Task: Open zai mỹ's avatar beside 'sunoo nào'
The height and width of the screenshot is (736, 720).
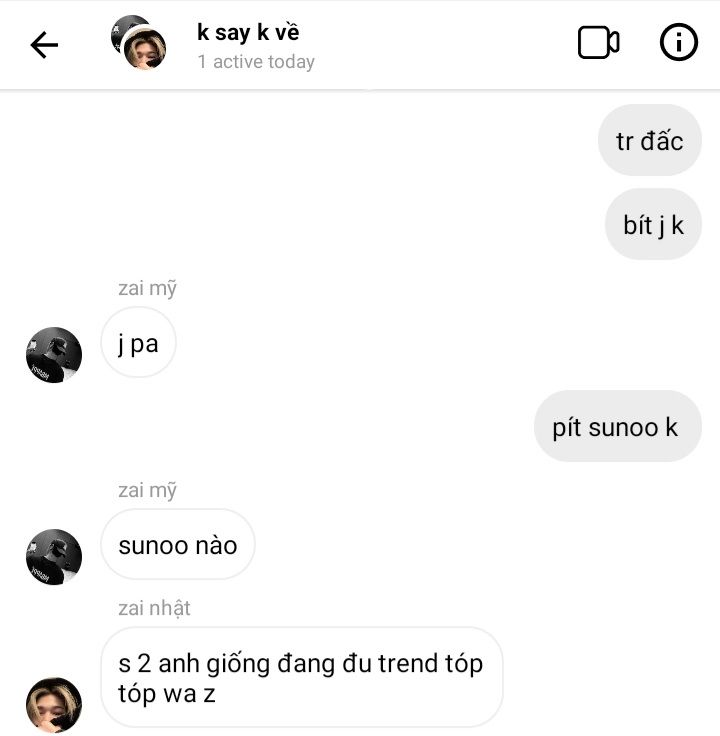Action: (x=54, y=557)
